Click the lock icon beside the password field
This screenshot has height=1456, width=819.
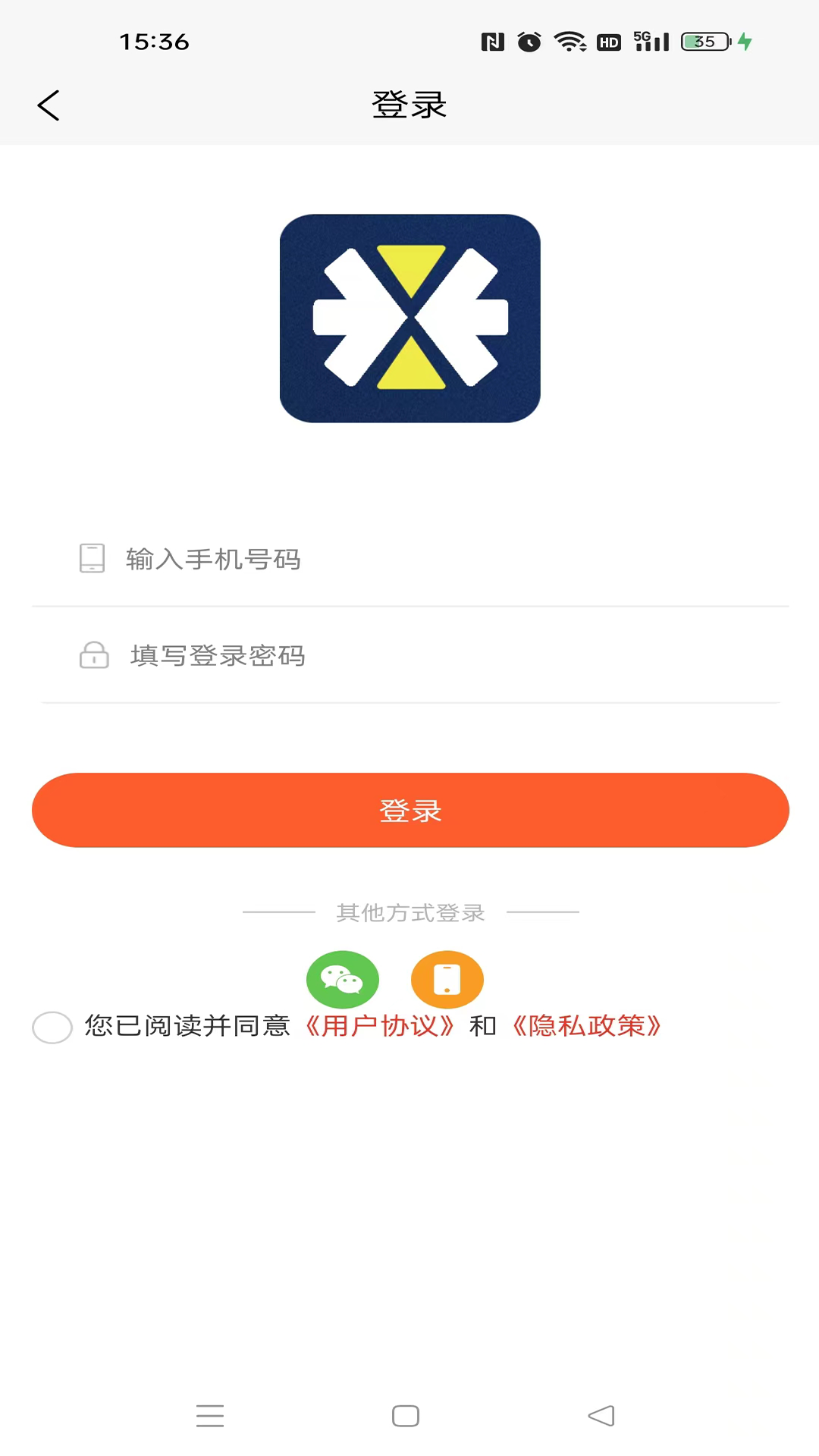pos(93,655)
